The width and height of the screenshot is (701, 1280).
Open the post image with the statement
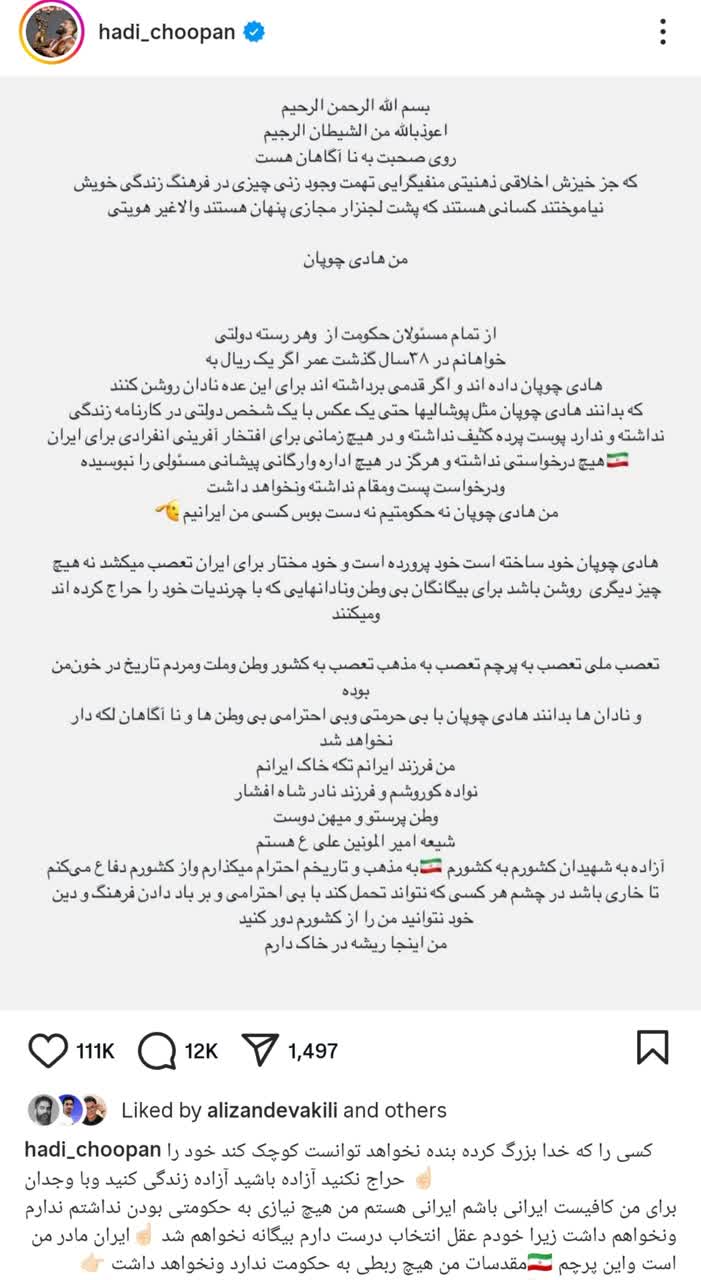coord(350,543)
